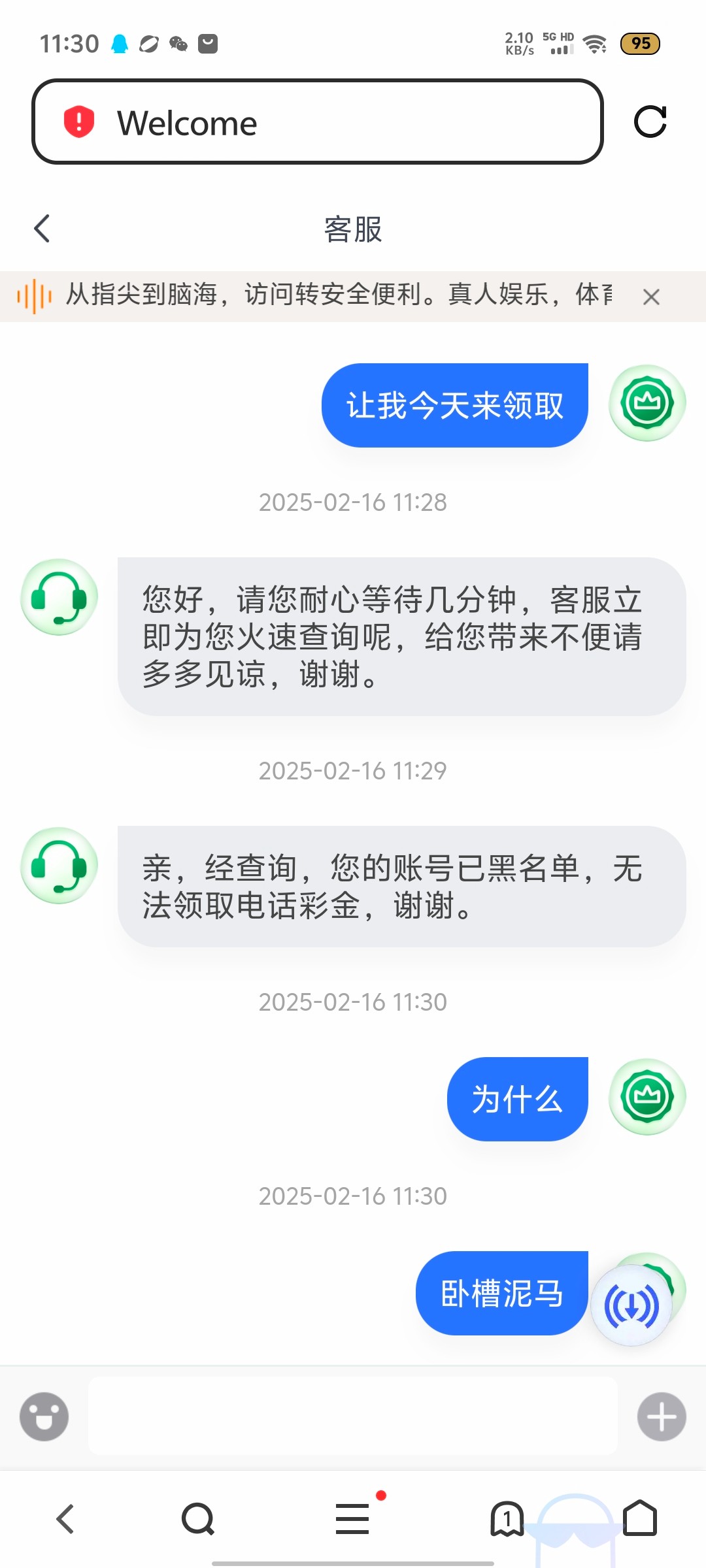Go back in the browser toolbar

[65, 1518]
